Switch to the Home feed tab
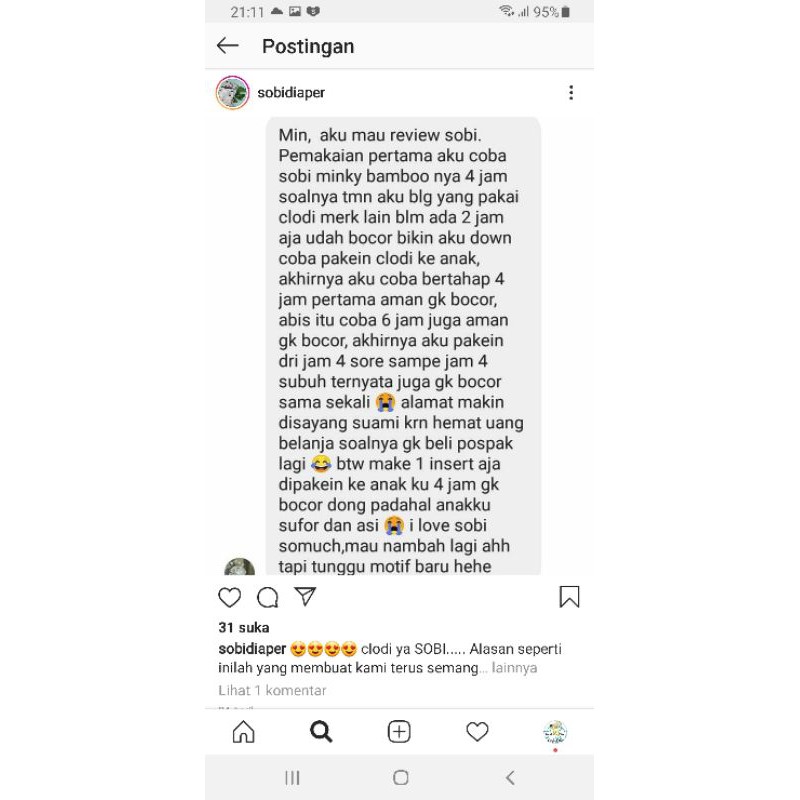The width and height of the screenshot is (800, 800). tap(243, 732)
